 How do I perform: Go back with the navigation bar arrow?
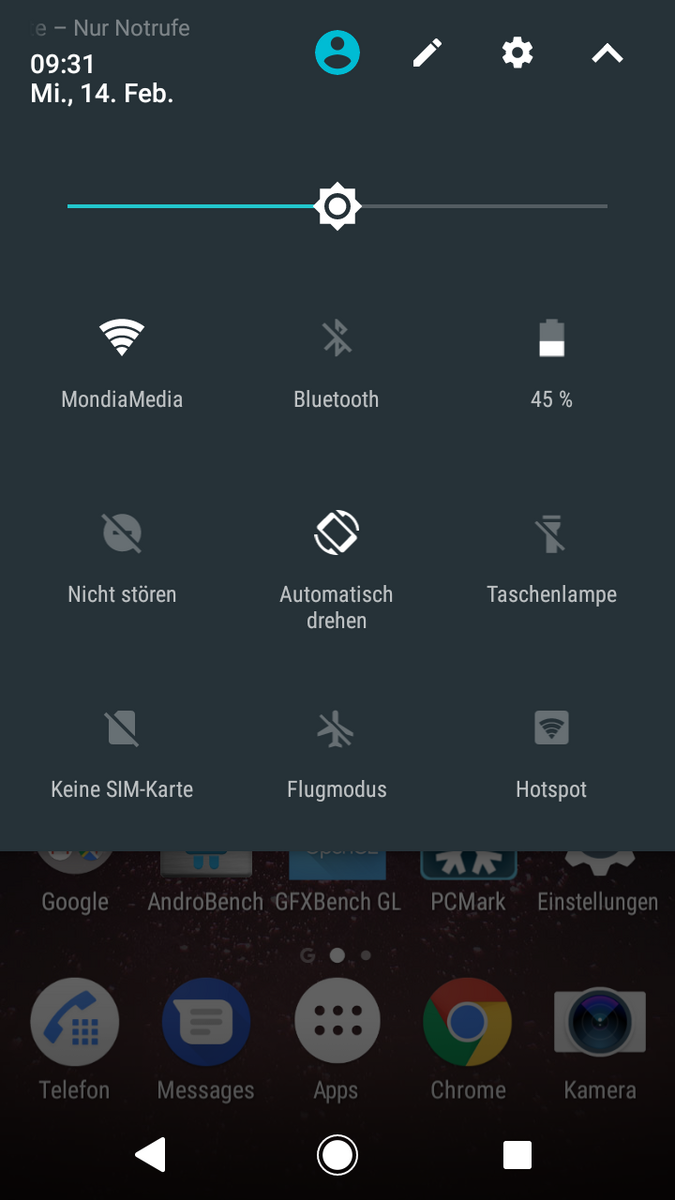(x=150, y=1155)
